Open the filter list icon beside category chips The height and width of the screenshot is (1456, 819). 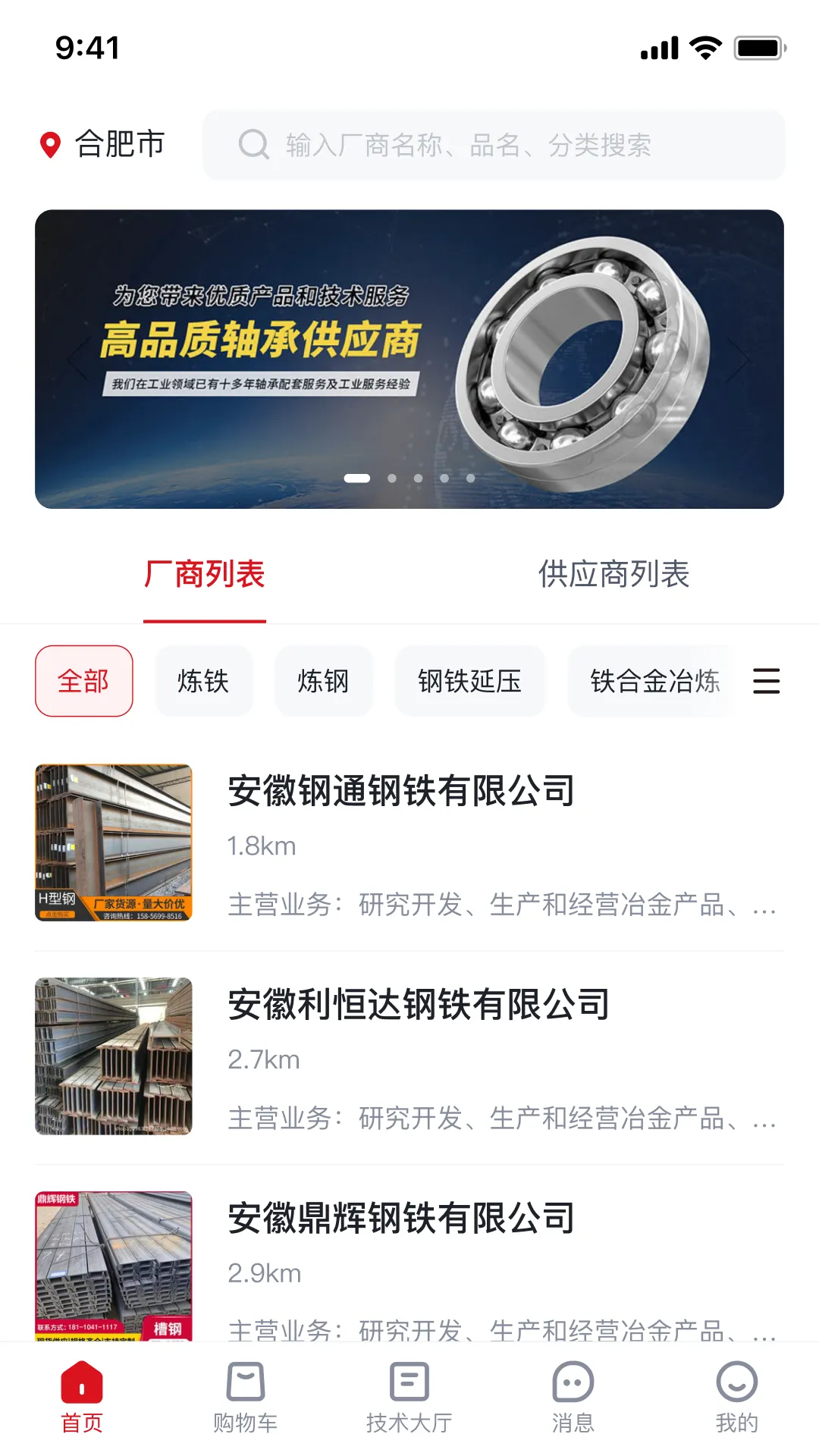click(767, 681)
